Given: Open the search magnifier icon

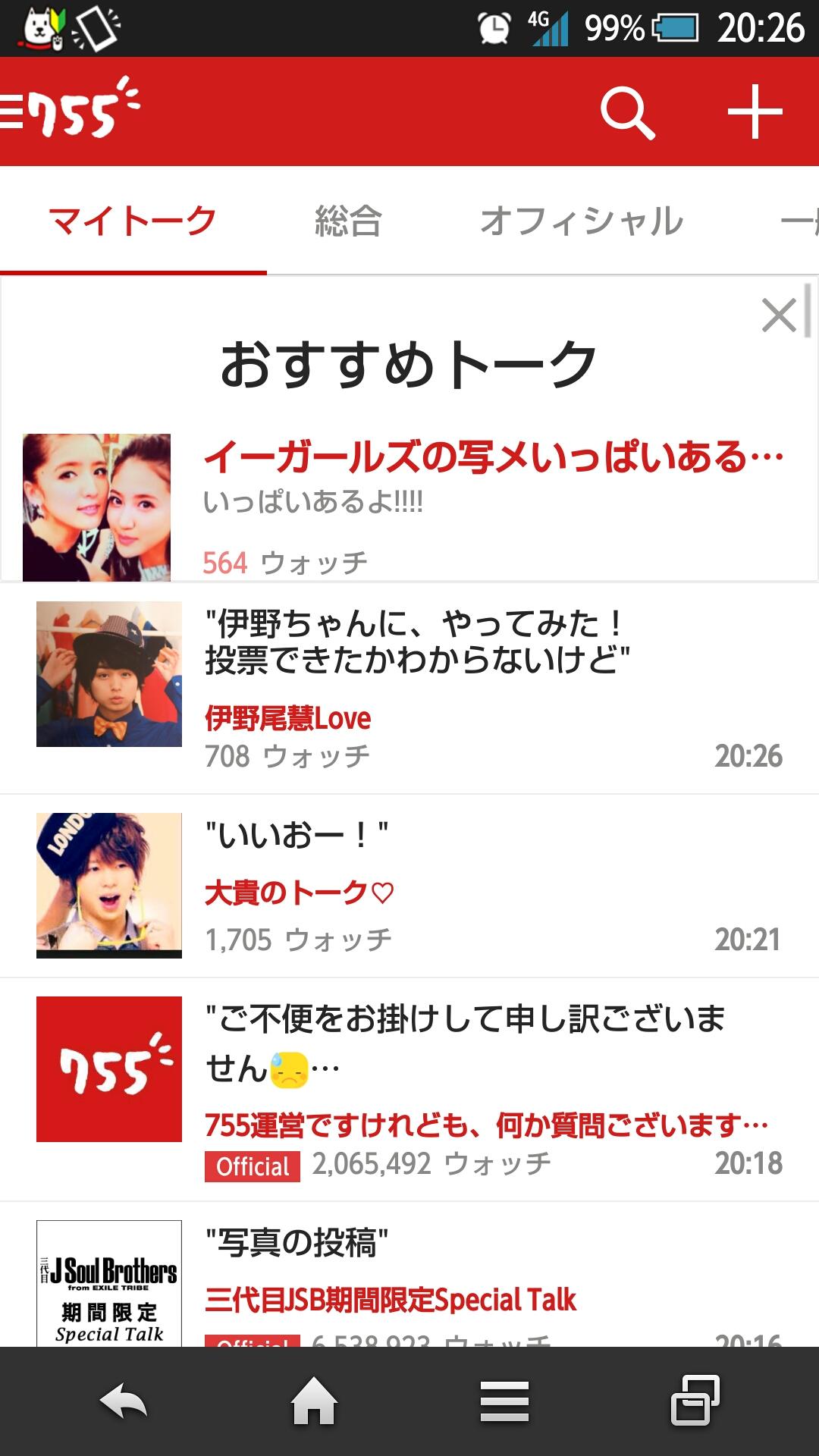Looking at the screenshot, I should [x=627, y=112].
